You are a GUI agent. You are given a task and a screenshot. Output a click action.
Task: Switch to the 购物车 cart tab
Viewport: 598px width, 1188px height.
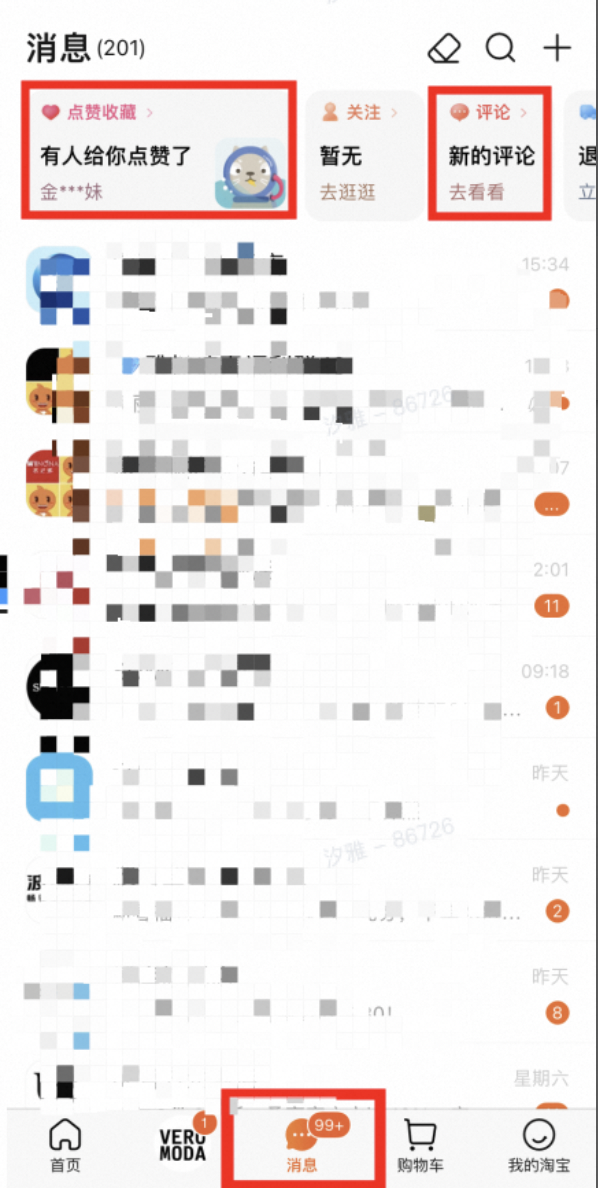click(421, 1146)
